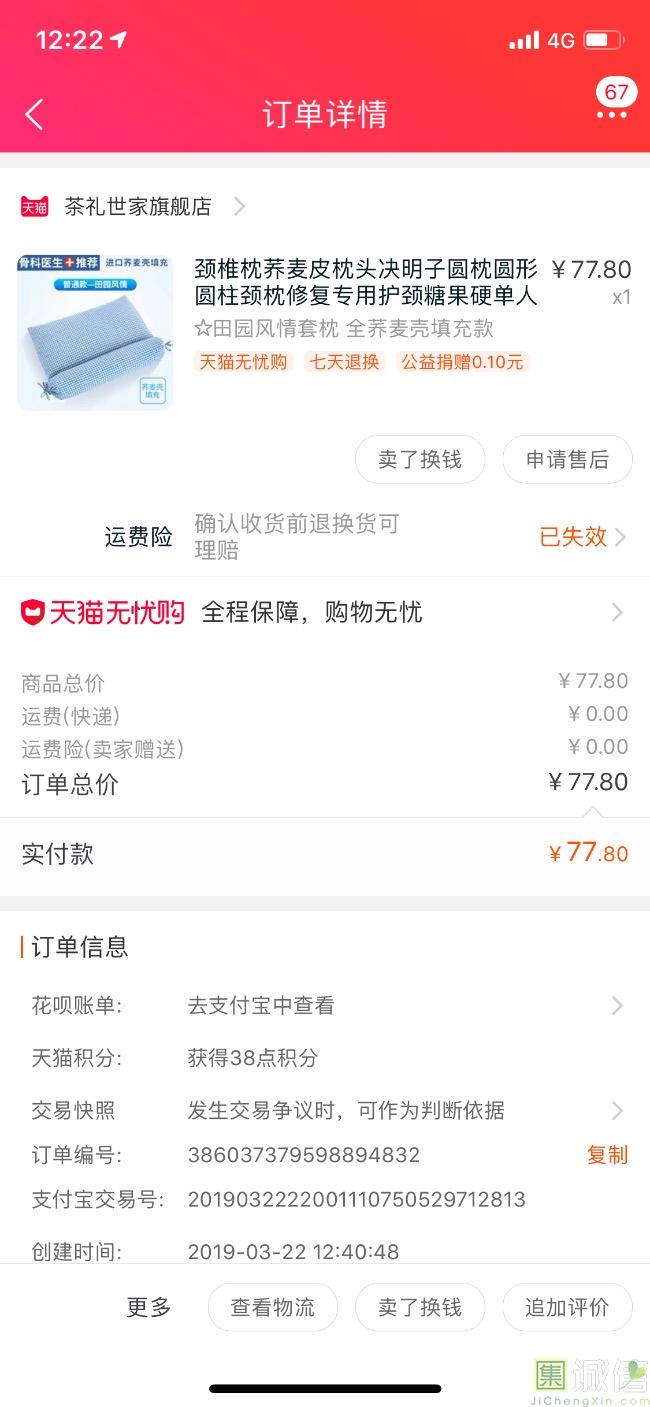
Task: Tap 申请售后 to request after-sales service
Action: 567,460
